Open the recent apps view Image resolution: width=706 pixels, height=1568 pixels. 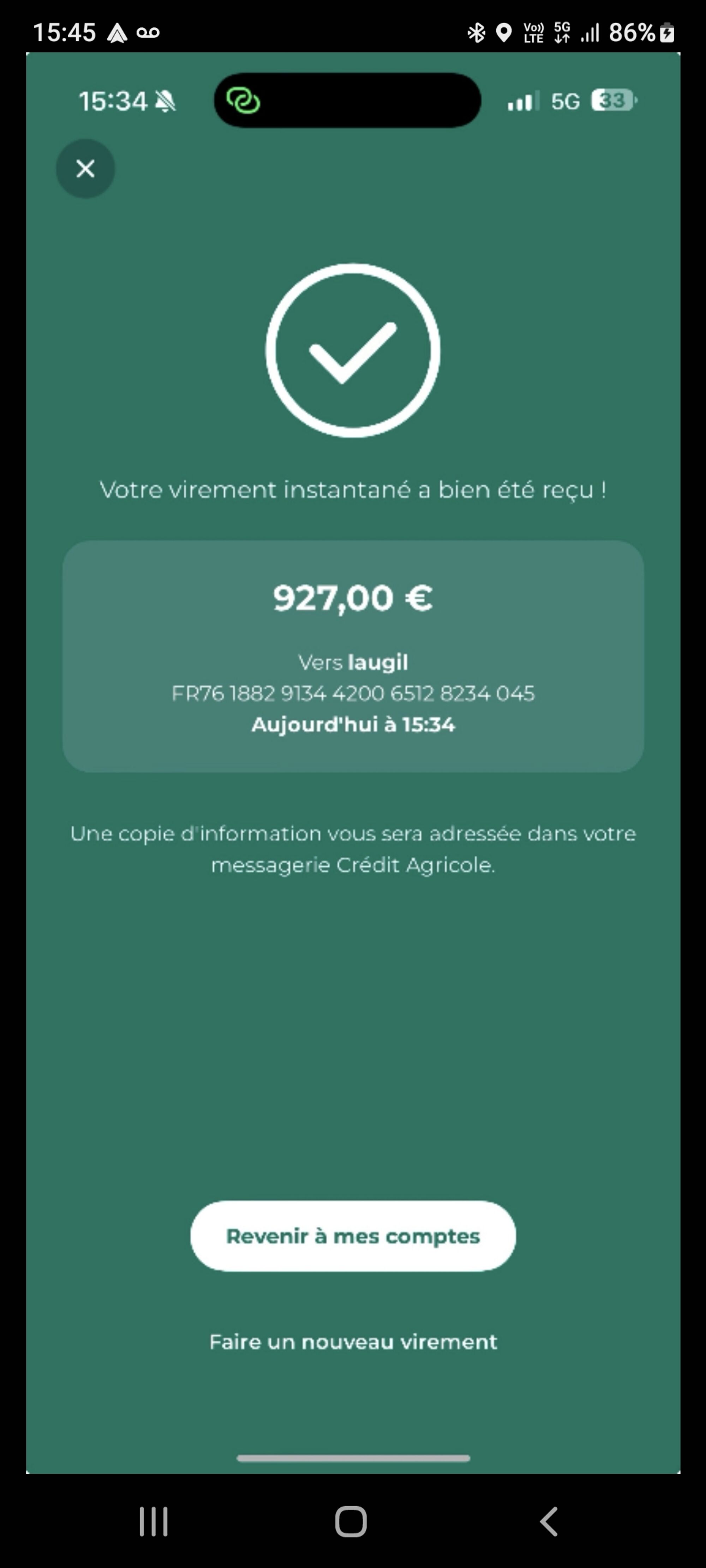coord(154,1522)
